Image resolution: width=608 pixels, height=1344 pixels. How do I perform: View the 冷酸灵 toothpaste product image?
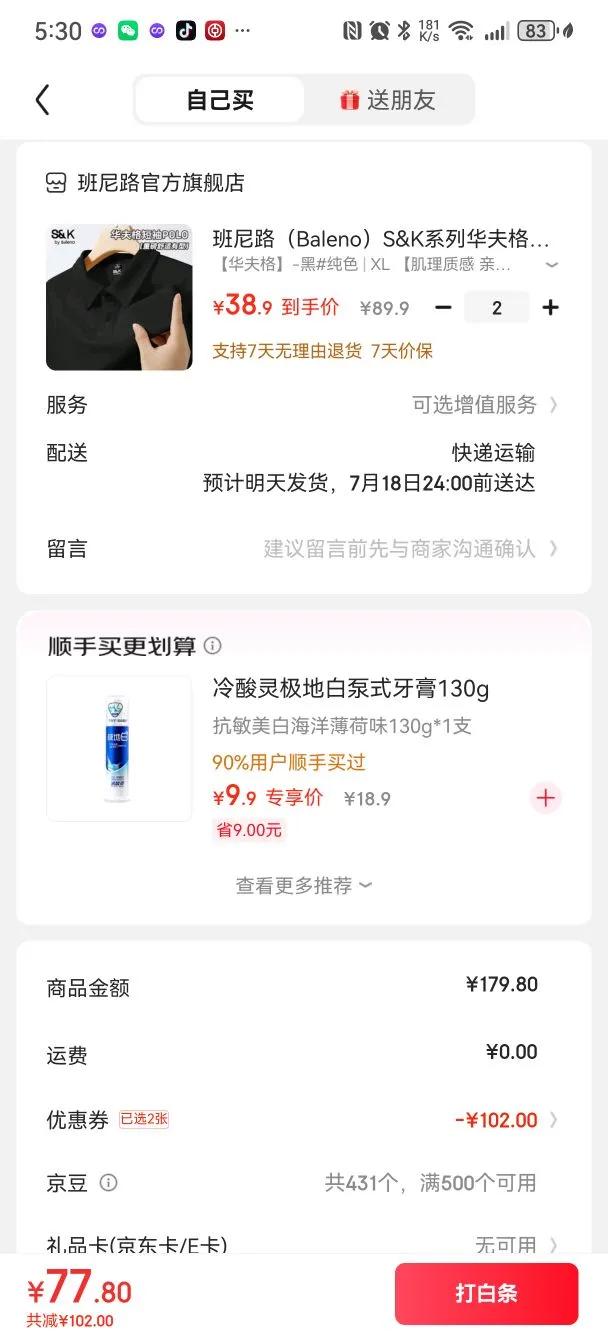pos(119,749)
